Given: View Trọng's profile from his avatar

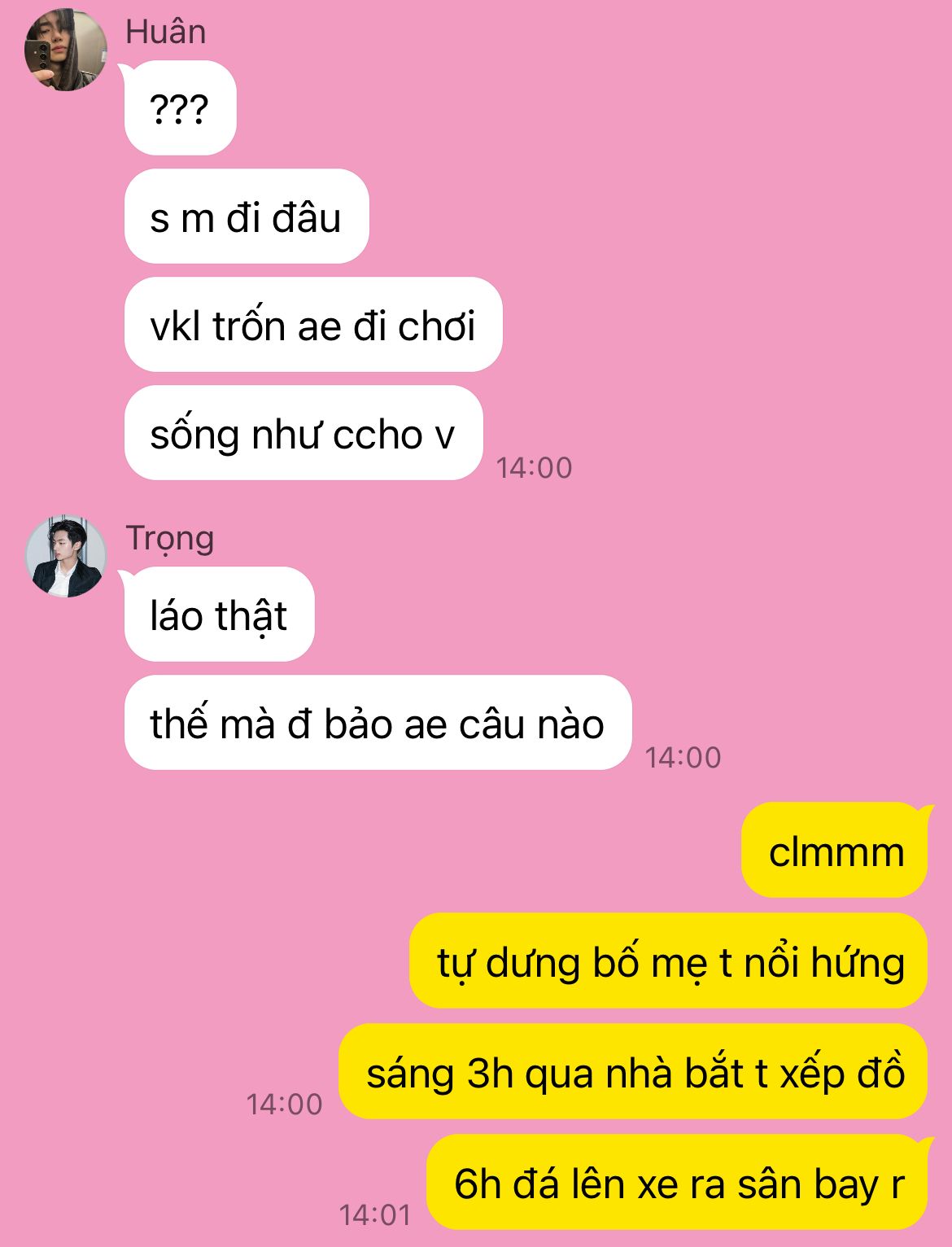Looking at the screenshot, I should pos(66,557).
